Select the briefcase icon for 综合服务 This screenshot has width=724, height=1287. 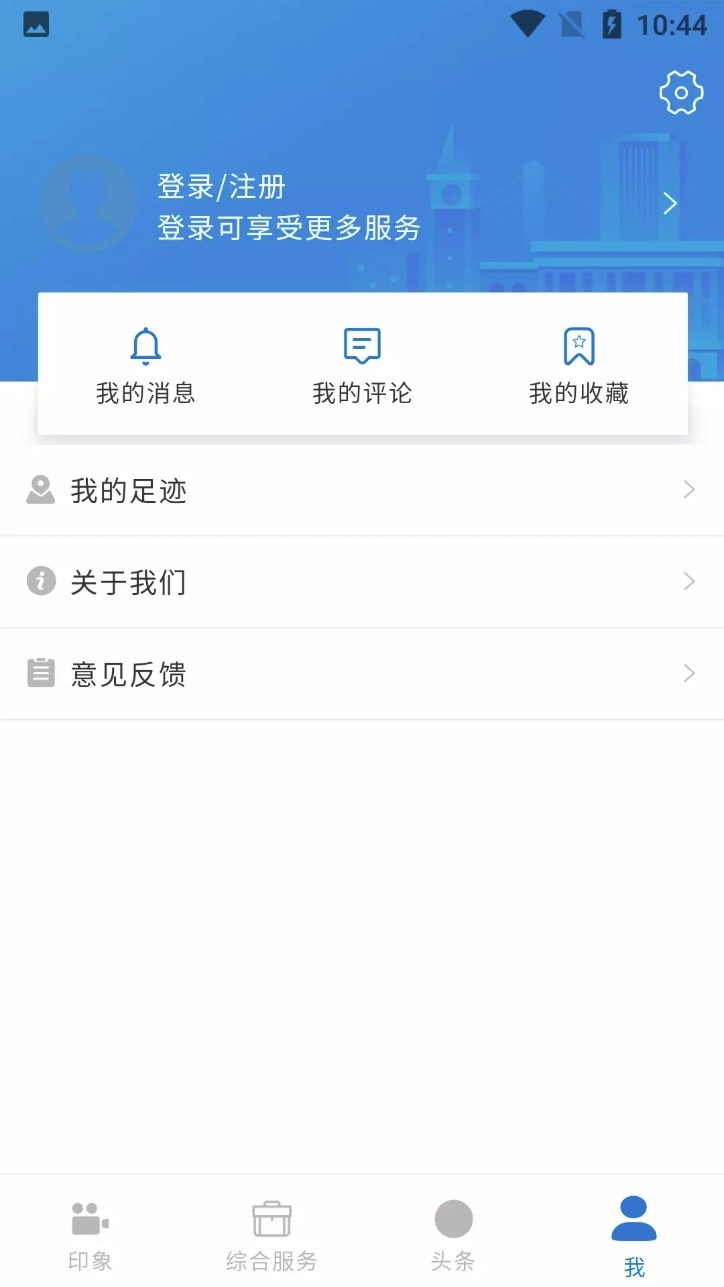pos(271,1218)
